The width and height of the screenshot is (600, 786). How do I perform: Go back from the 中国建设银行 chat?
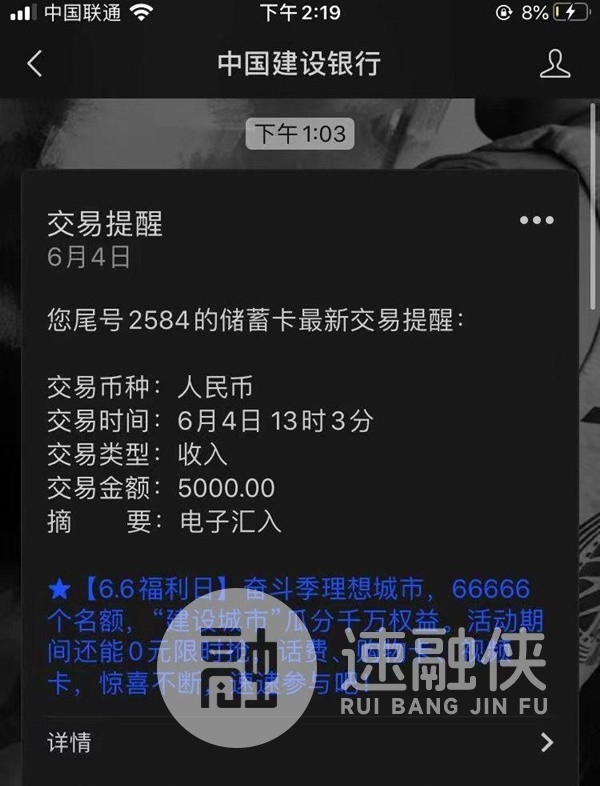(x=35, y=64)
